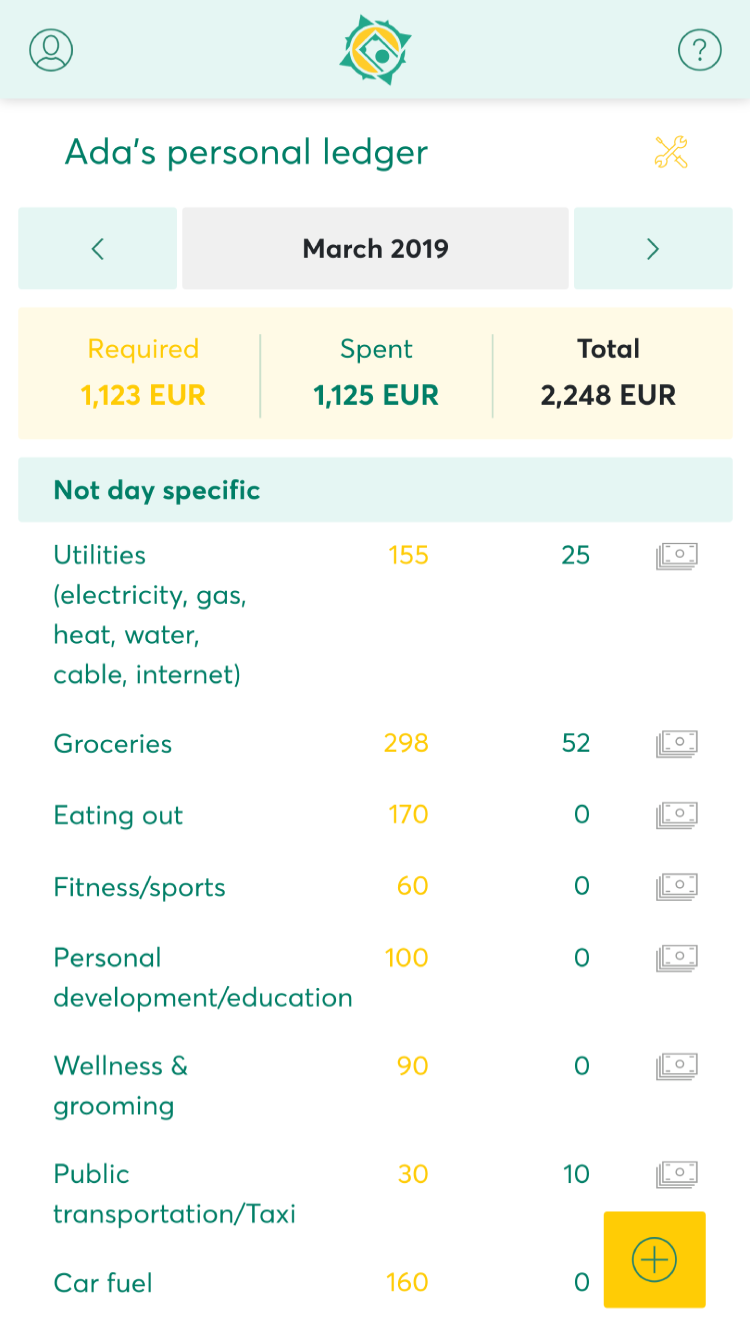Select the Spent column showing 1,125 EUR
The width and height of the screenshot is (750, 1334).
pyautogui.click(x=375, y=374)
